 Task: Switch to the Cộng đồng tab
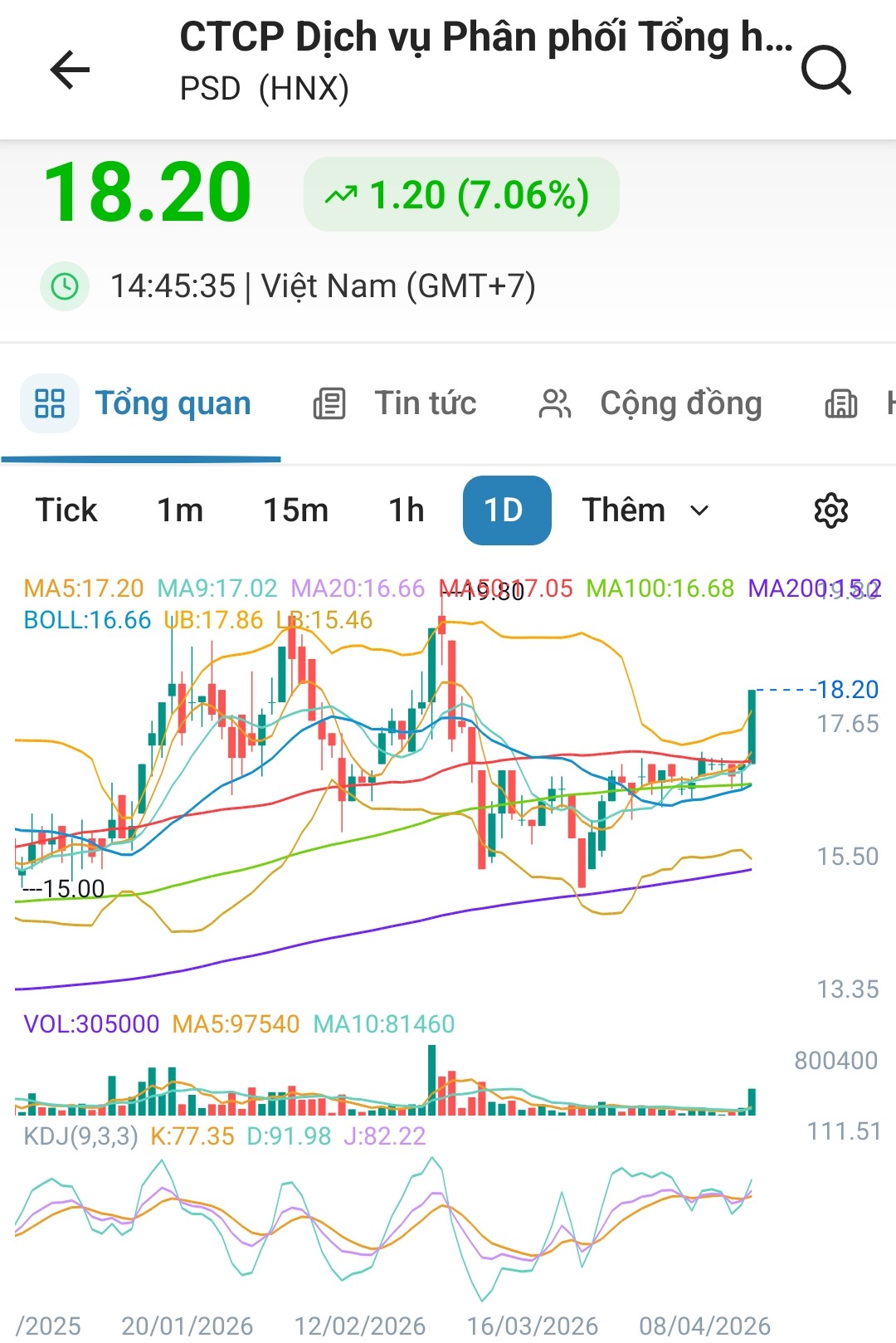[x=650, y=404]
